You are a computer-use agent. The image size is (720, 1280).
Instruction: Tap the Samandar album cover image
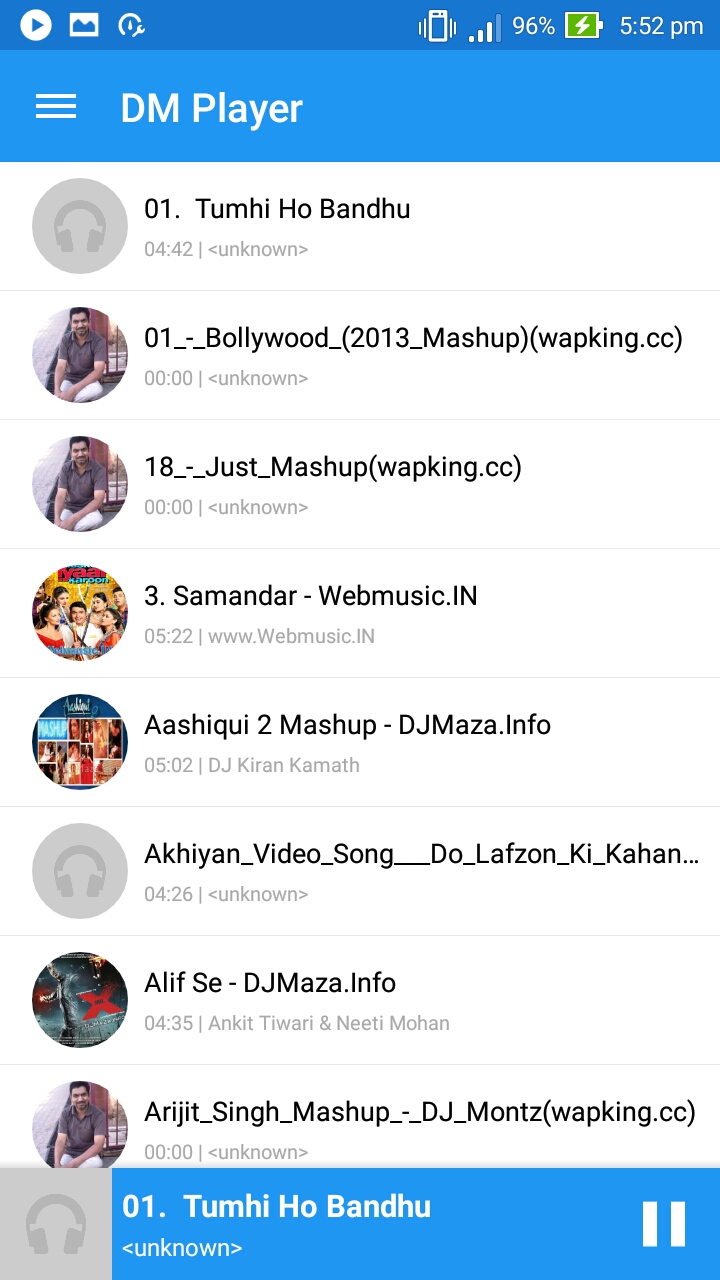click(x=79, y=613)
